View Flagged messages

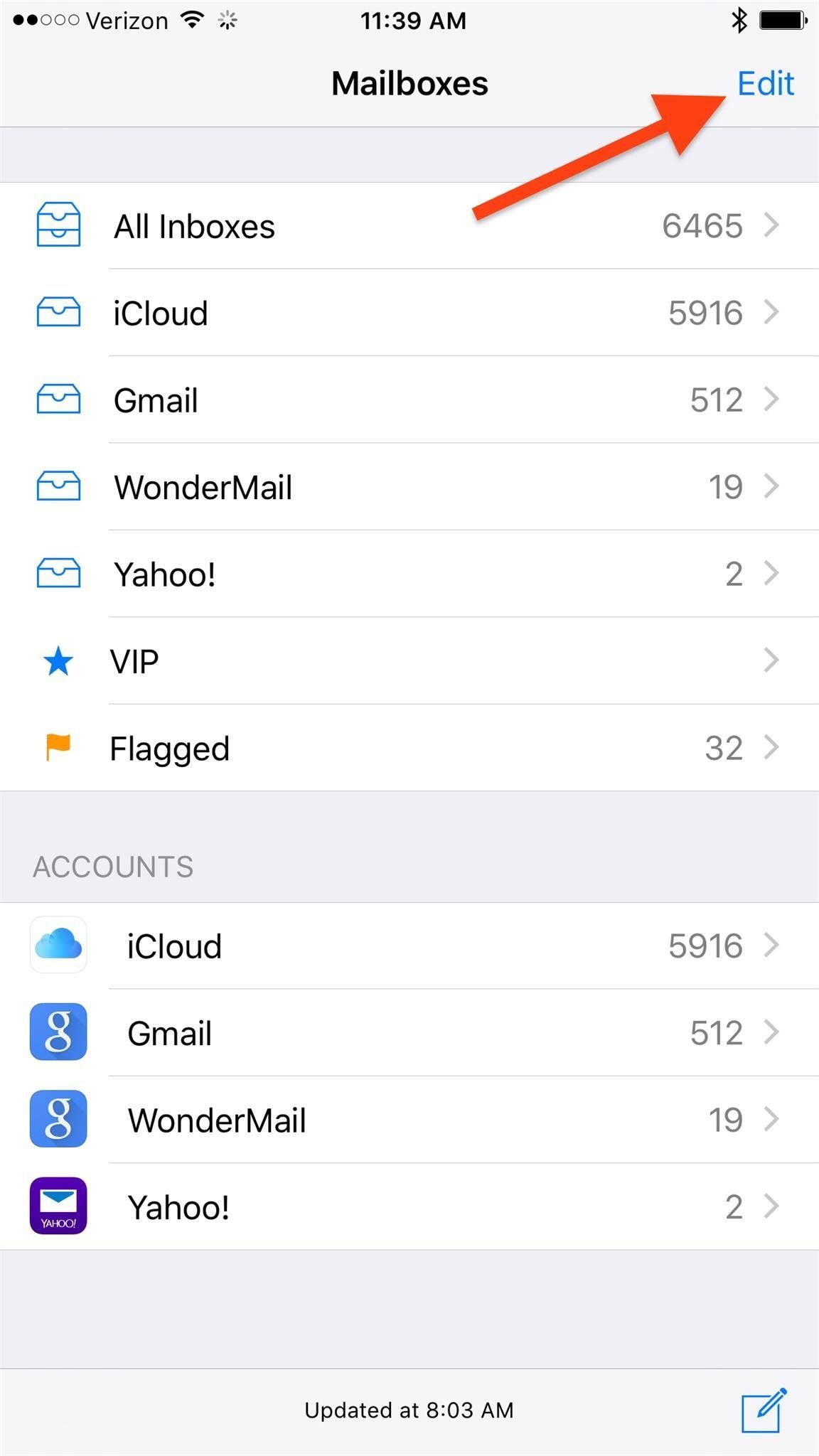tap(409, 748)
